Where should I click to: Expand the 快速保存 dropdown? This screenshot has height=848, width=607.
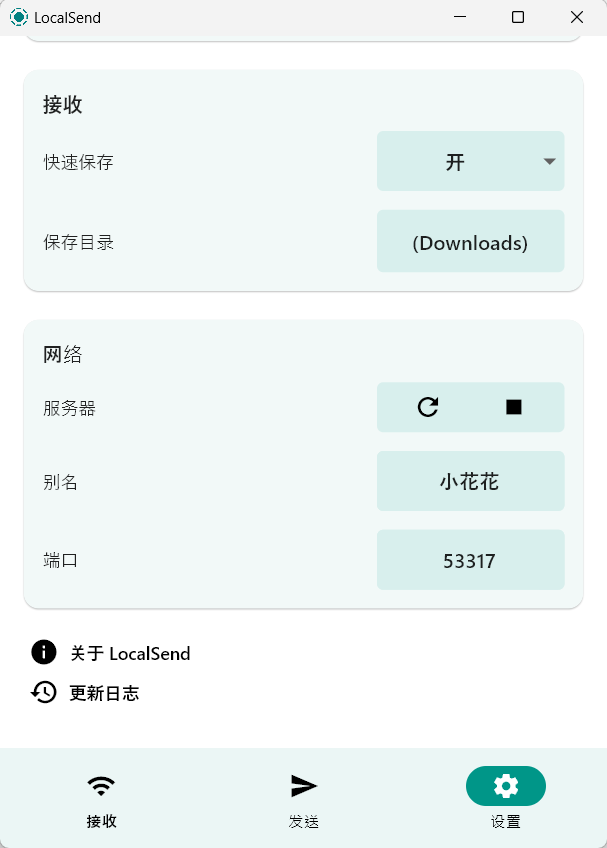(470, 161)
